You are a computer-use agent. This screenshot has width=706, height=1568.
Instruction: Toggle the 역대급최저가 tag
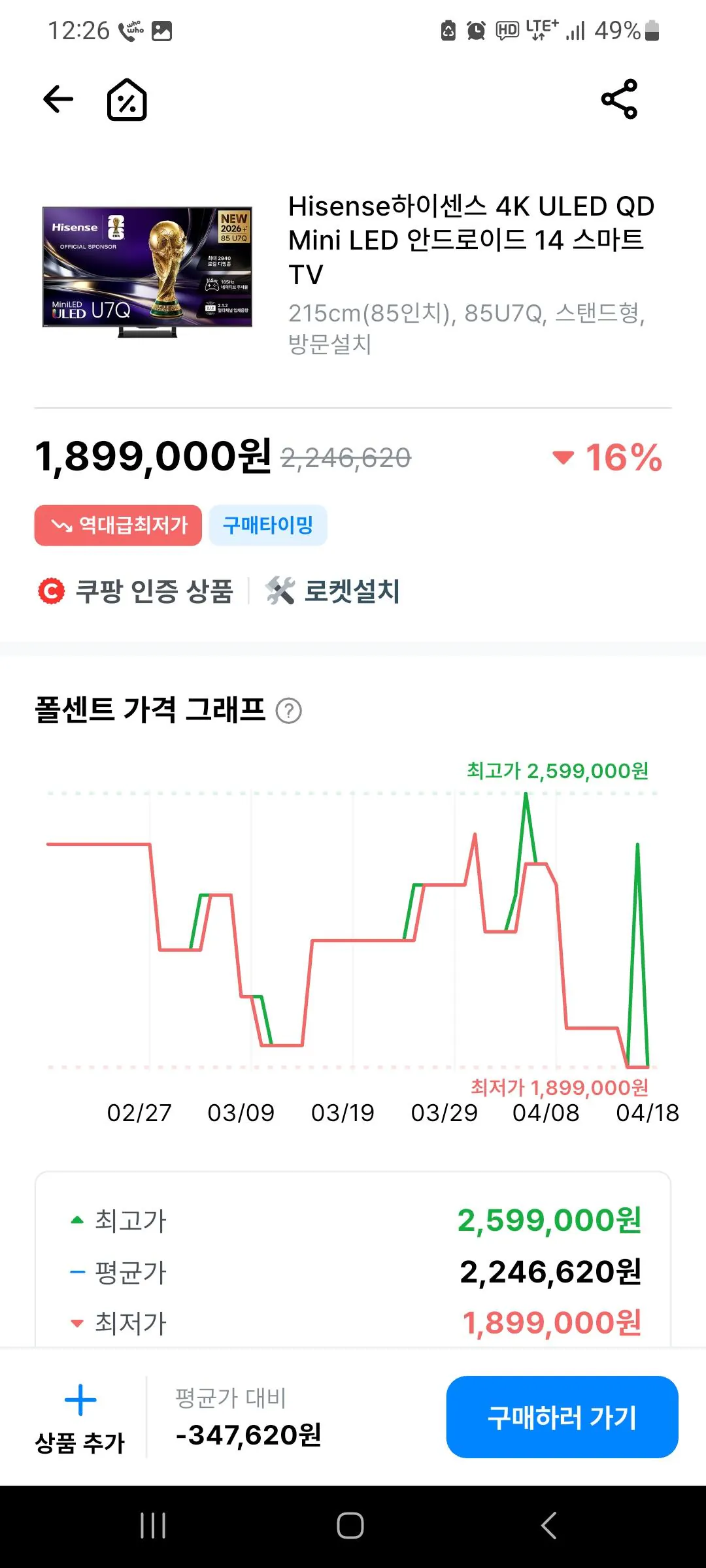[x=118, y=525]
